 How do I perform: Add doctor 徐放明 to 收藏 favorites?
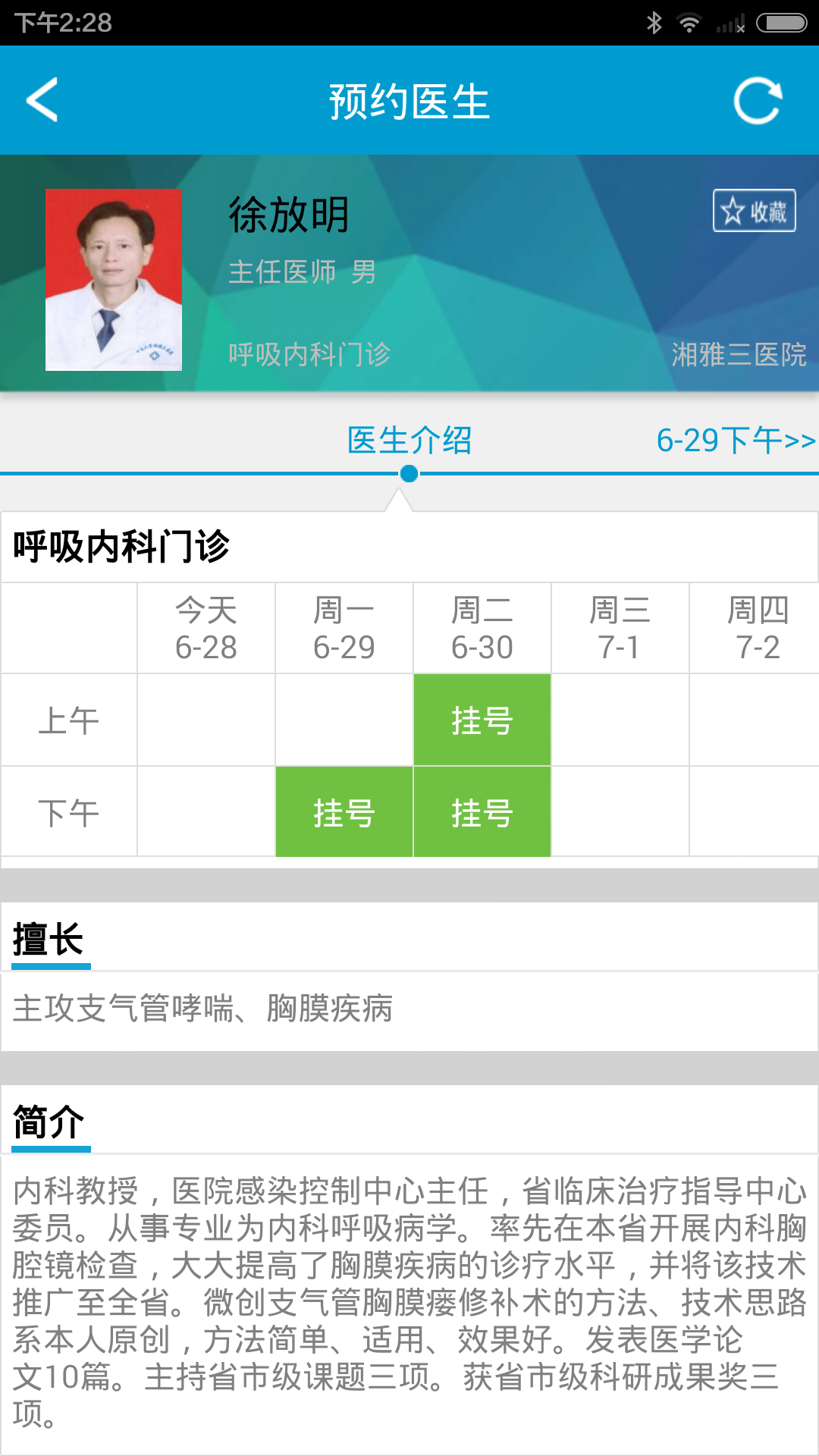(754, 211)
